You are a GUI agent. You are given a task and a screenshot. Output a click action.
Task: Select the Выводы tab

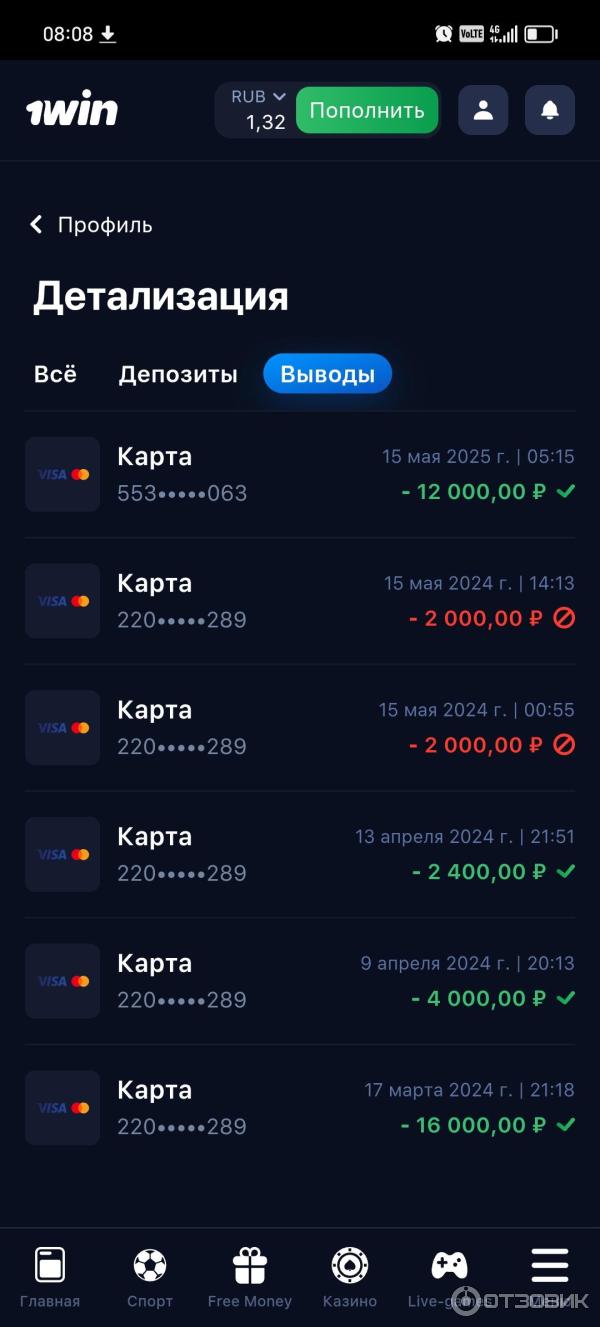[x=327, y=374]
